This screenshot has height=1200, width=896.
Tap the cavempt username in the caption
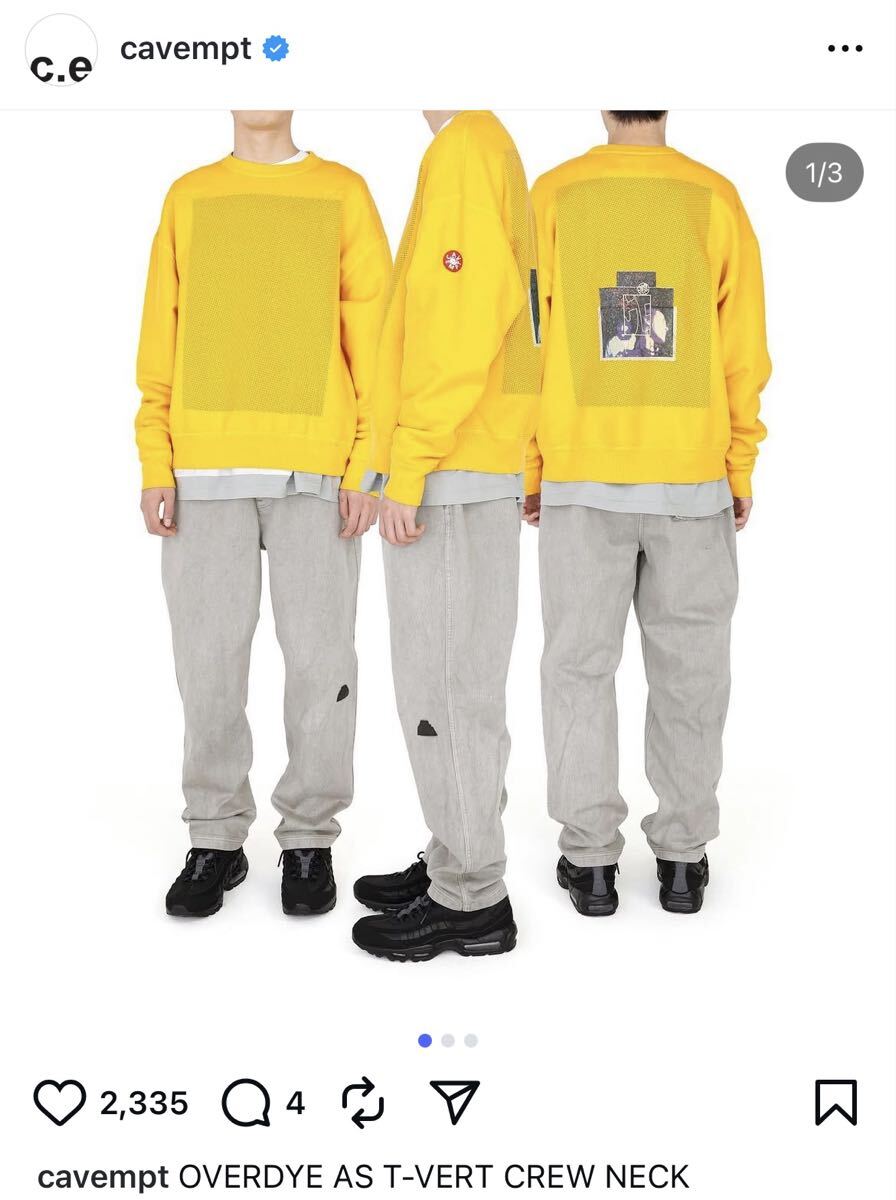102,1177
